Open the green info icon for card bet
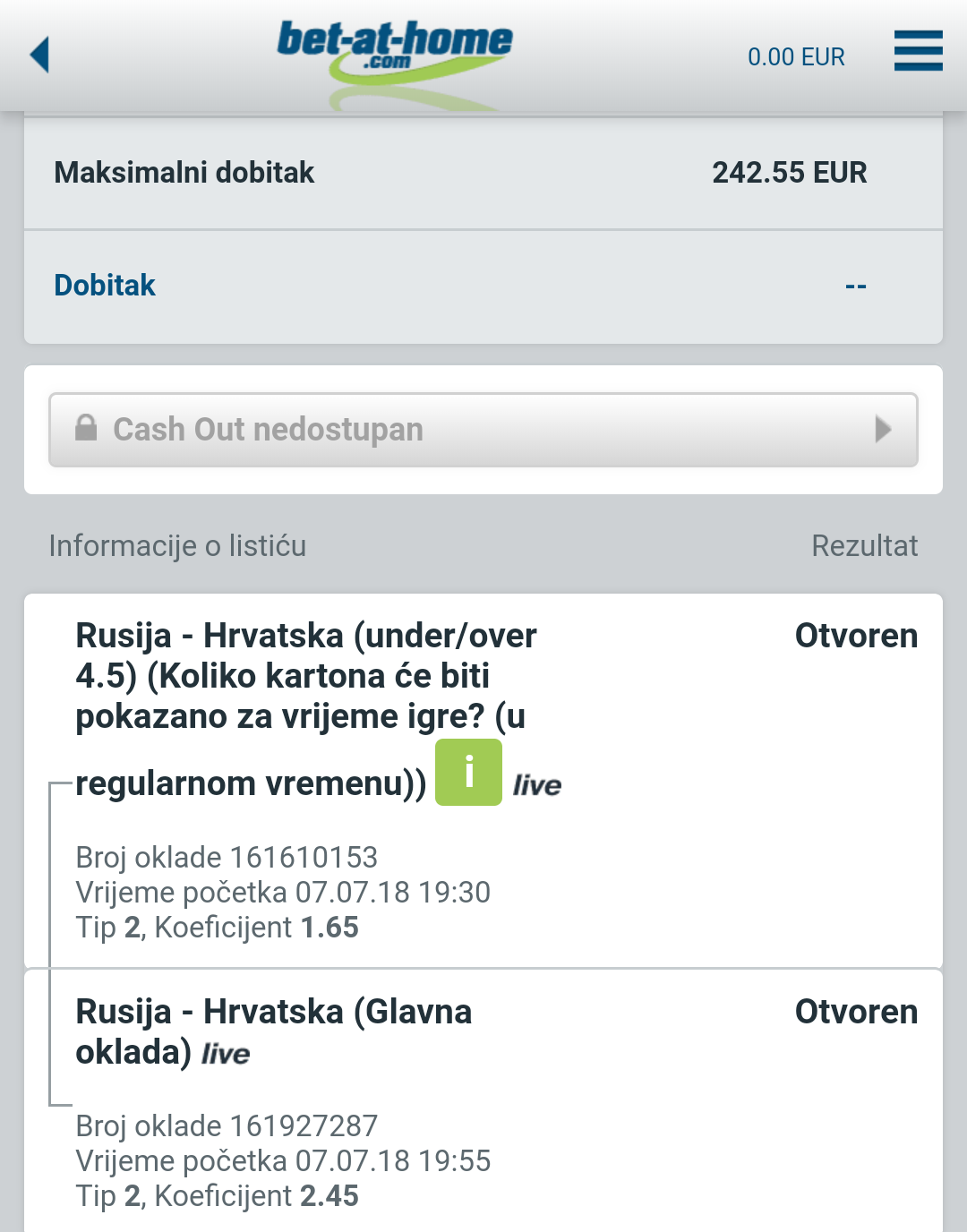Image resolution: width=967 pixels, height=1232 pixels. point(468,773)
